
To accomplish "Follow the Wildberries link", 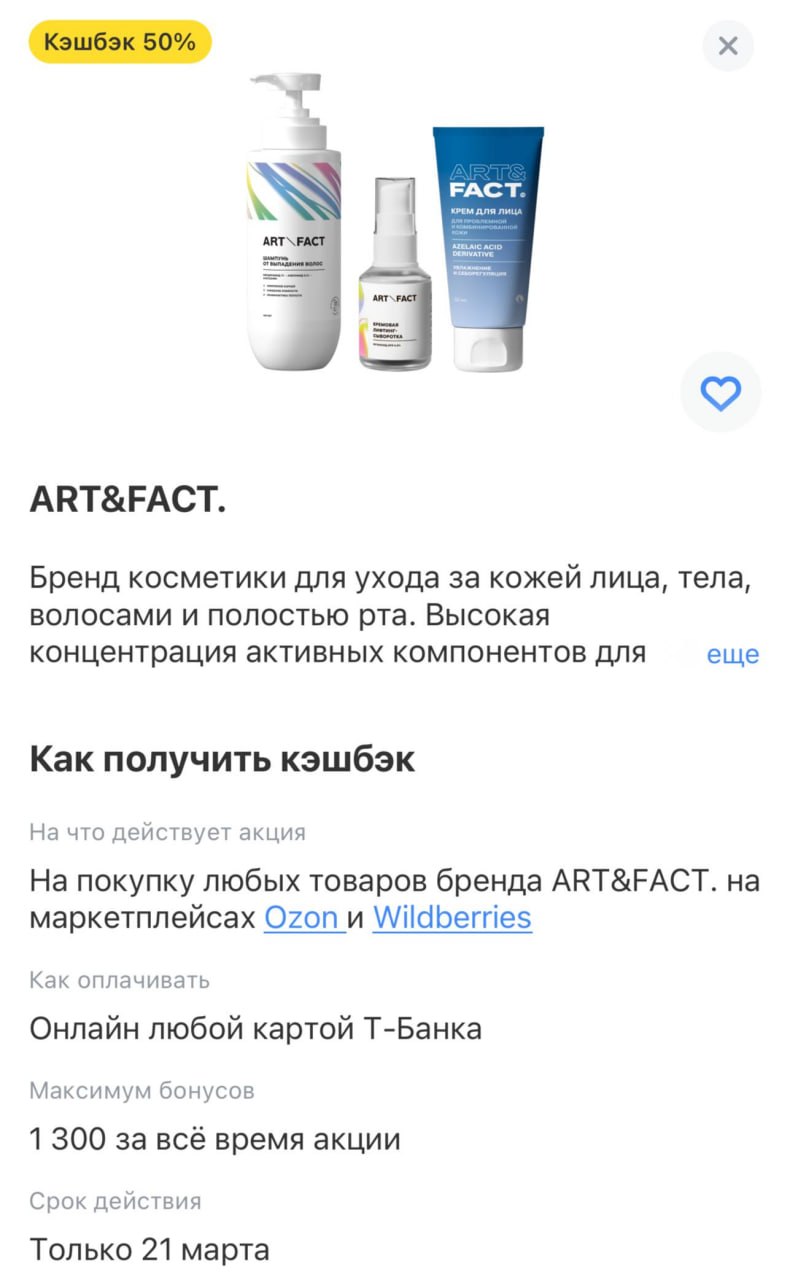I will 452,917.
